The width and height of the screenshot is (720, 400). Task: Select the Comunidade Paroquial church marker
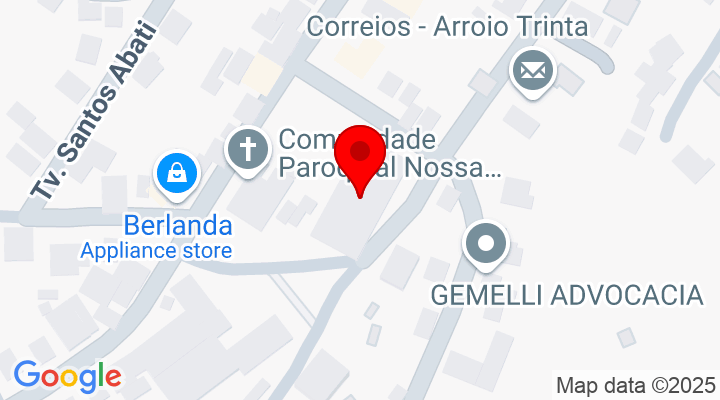(x=248, y=151)
